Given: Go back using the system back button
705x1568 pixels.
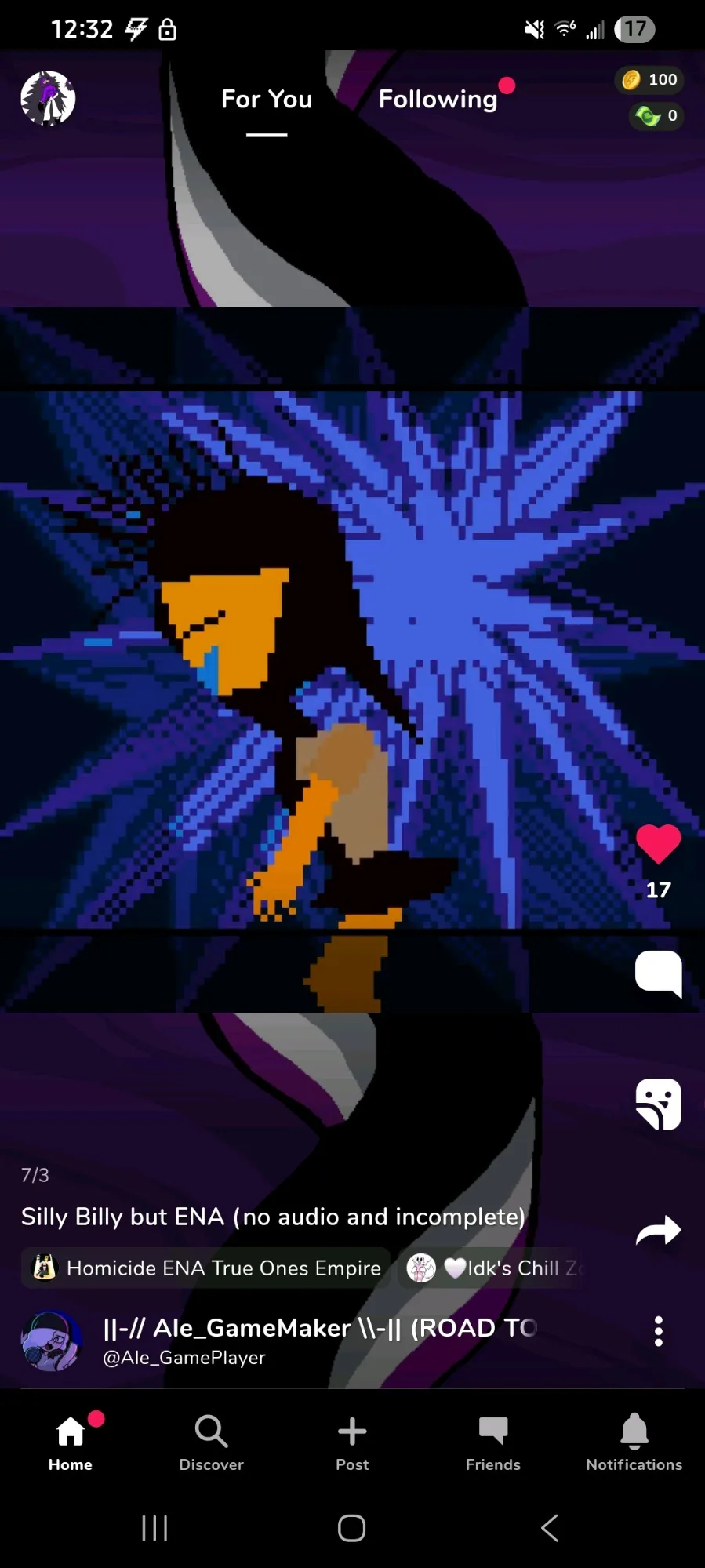Looking at the screenshot, I should click(550, 1528).
